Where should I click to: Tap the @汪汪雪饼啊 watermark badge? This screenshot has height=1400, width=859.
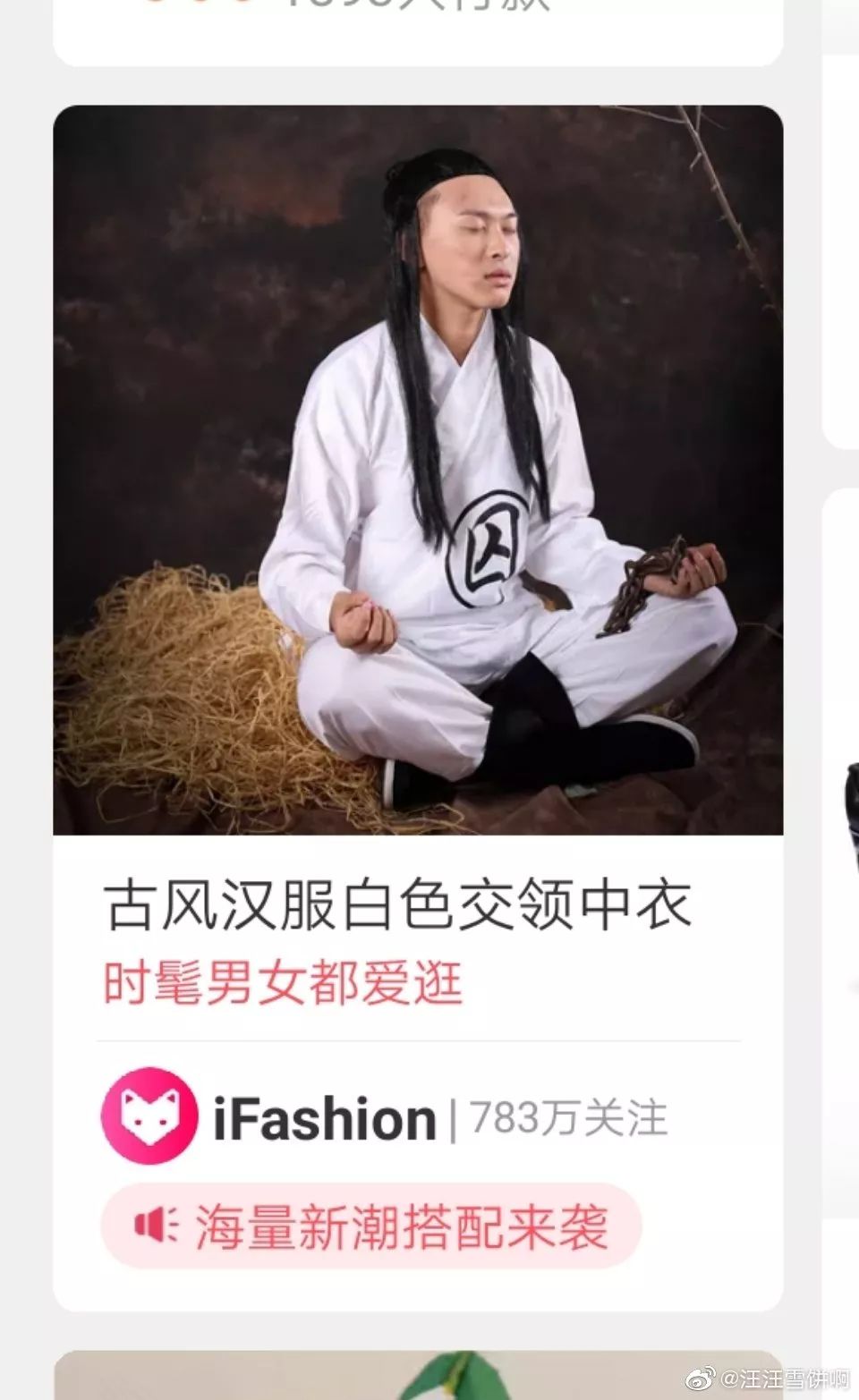pos(770,1379)
